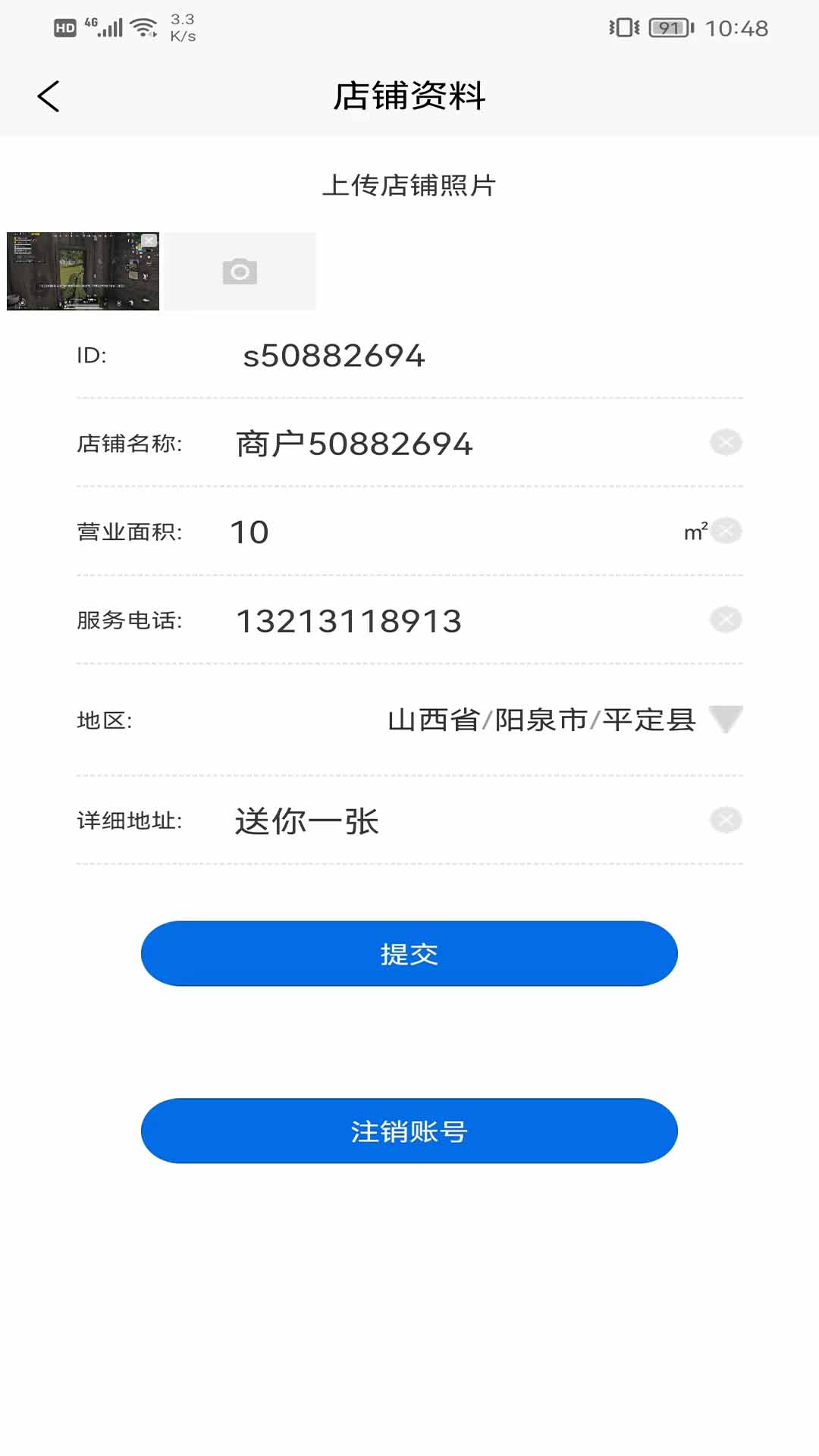
Task: Clear the 详细地址 text via its x icon
Action: 725,820
